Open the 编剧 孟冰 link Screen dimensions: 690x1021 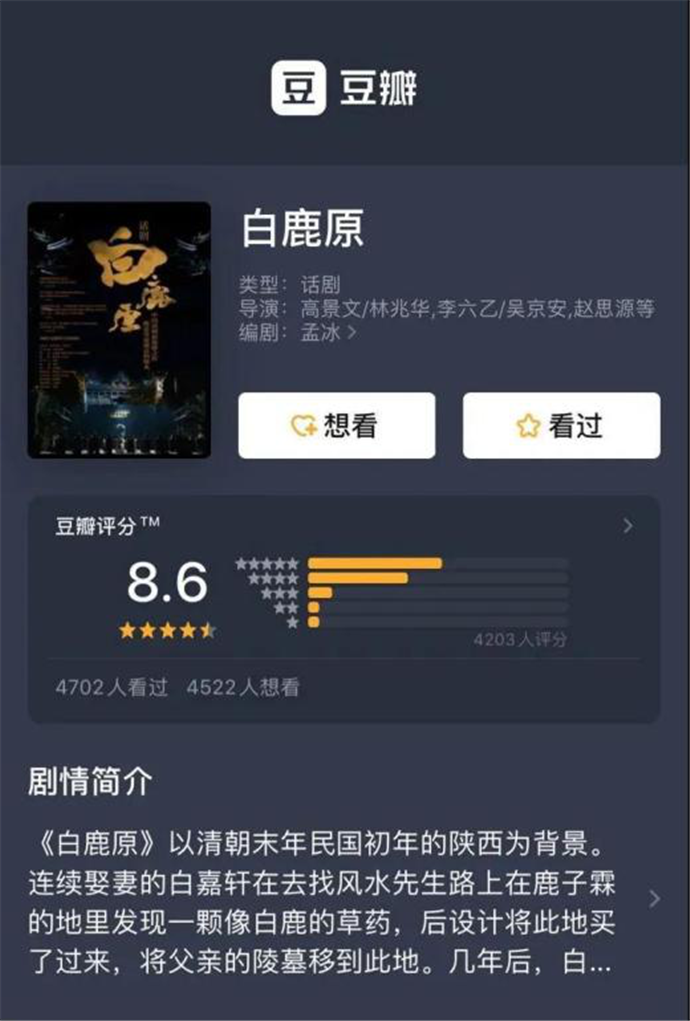[x=328, y=333]
